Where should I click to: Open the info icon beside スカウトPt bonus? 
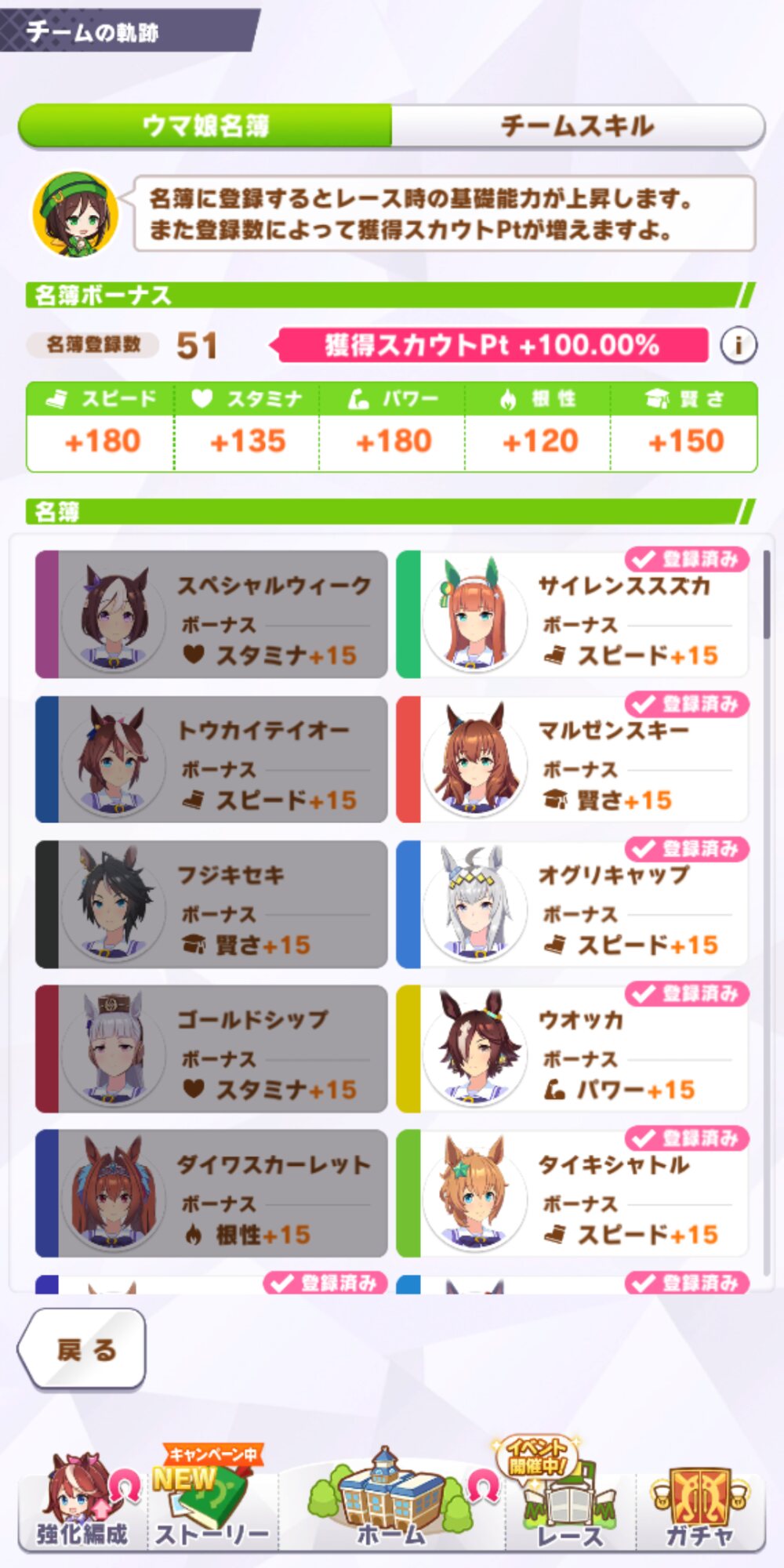point(738,345)
